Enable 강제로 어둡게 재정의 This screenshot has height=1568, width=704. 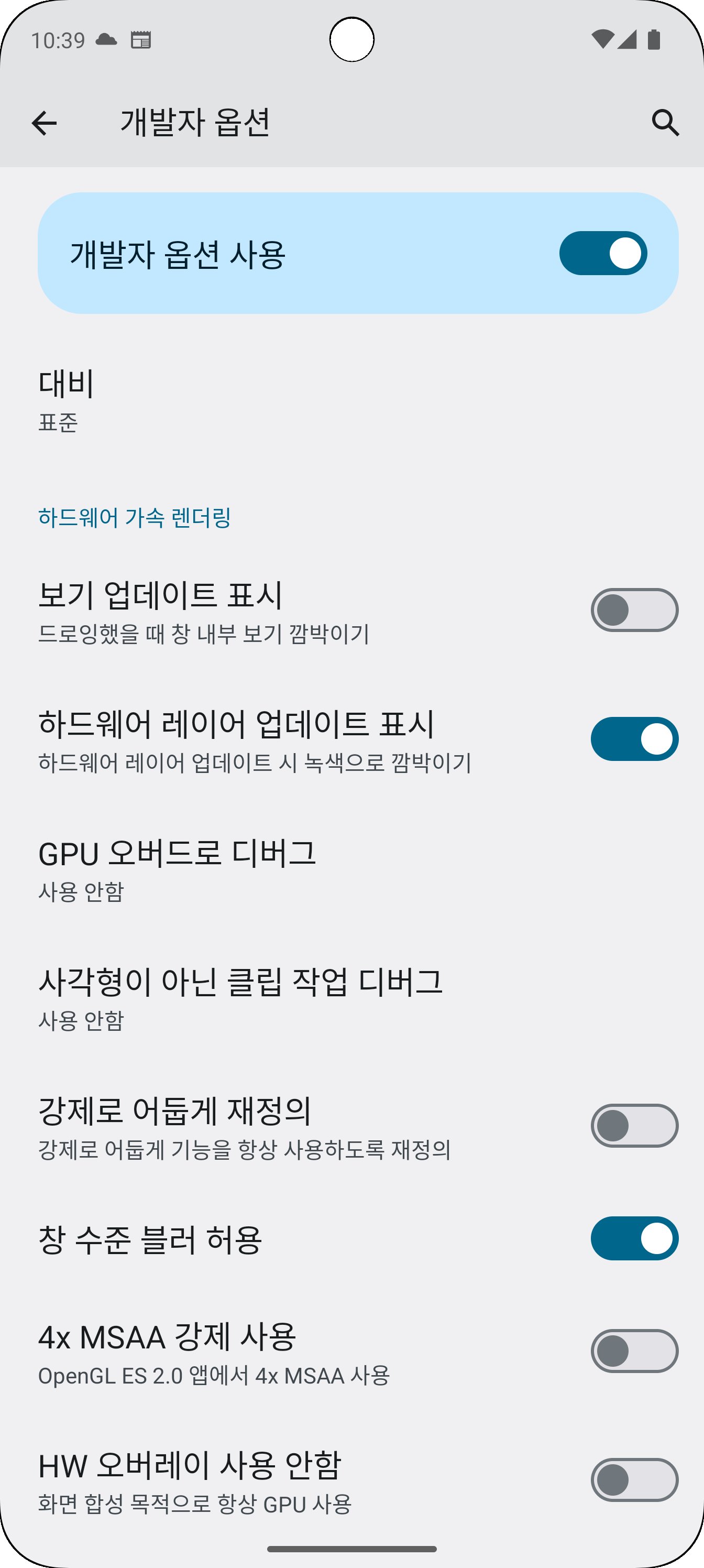tap(633, 1126)
